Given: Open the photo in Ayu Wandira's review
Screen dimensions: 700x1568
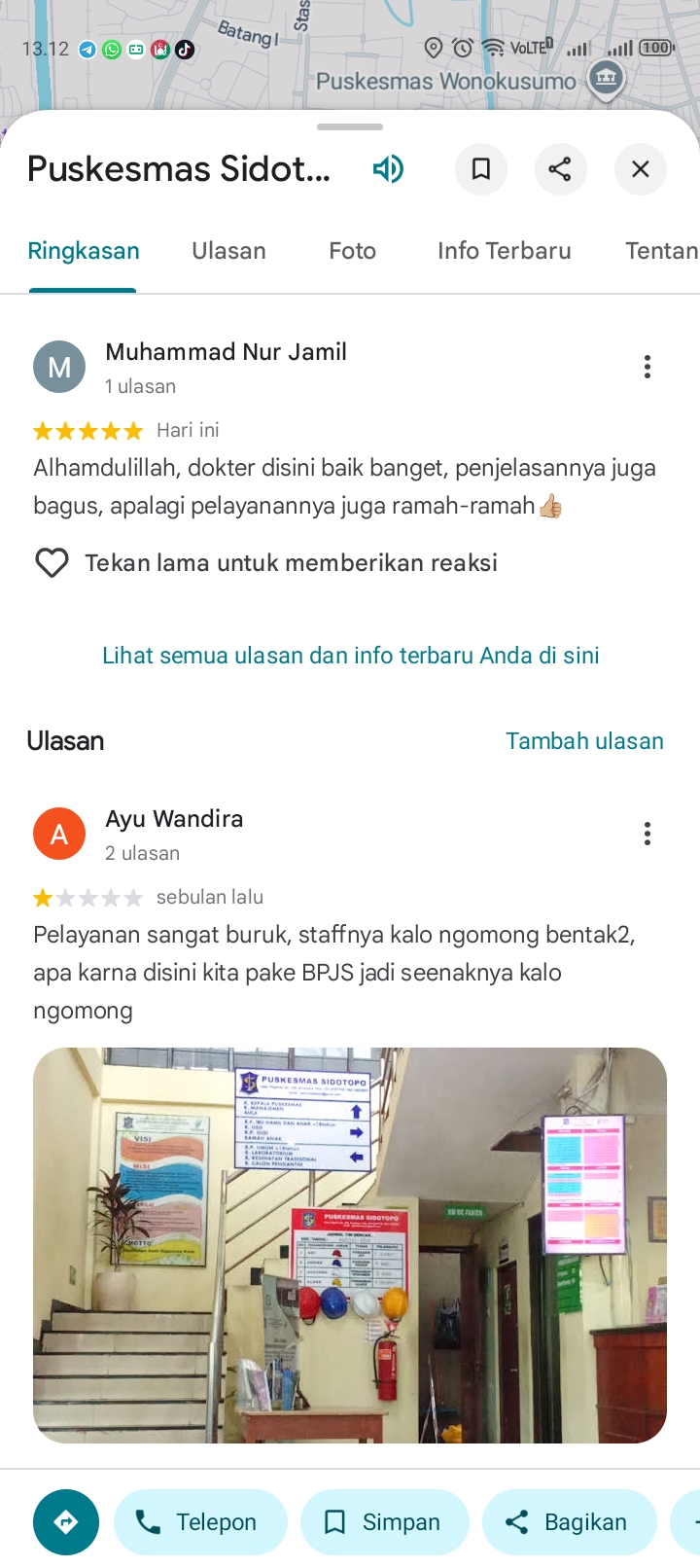Looking at the screenshot, I should click(x=350, y=1245).
